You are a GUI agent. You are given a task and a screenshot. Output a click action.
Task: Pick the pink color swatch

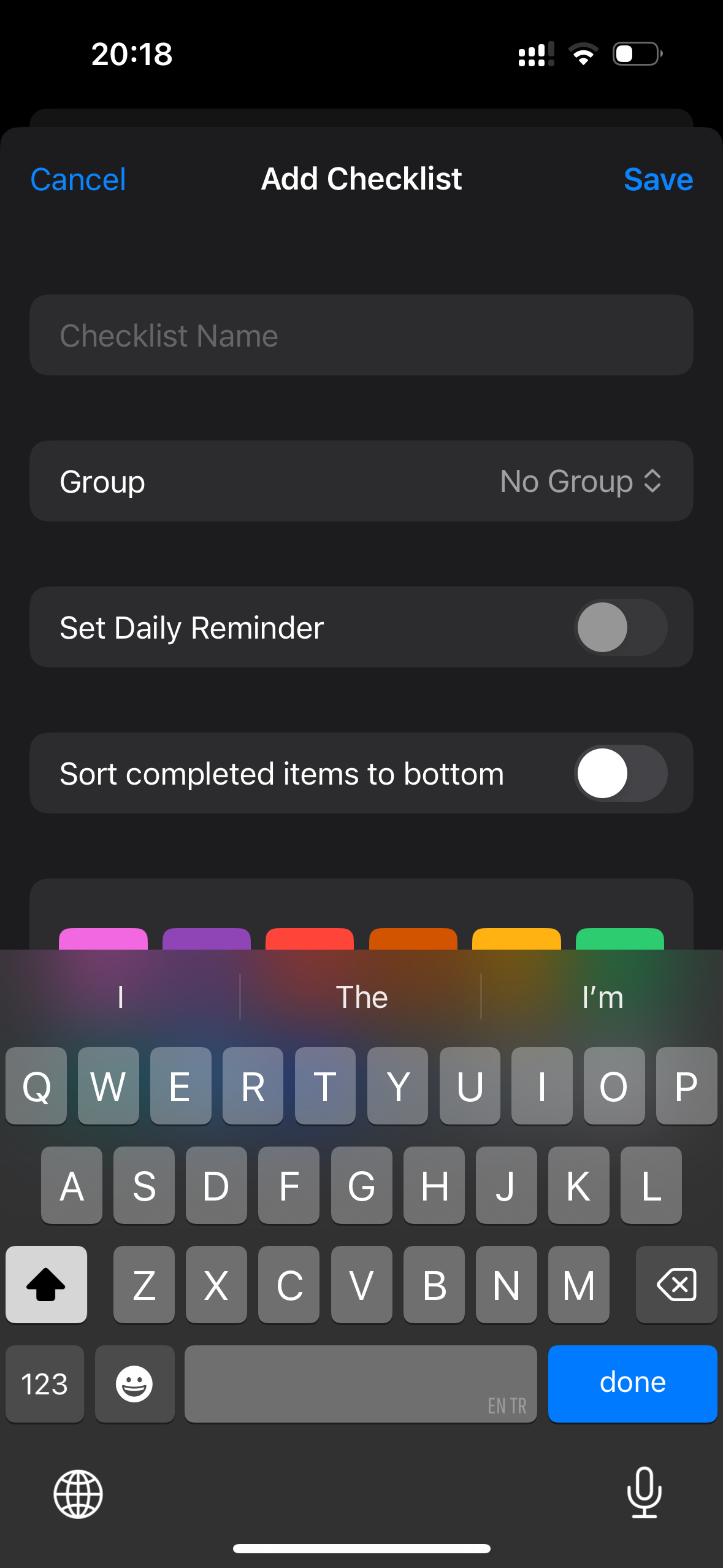(x=103, y=939)
